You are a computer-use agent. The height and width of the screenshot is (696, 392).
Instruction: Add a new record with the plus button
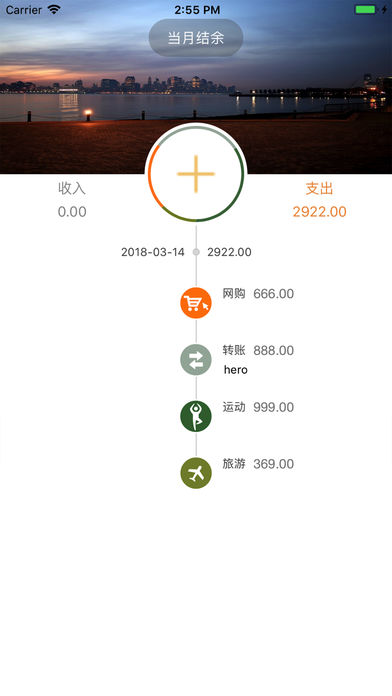[x=196, y=174]
